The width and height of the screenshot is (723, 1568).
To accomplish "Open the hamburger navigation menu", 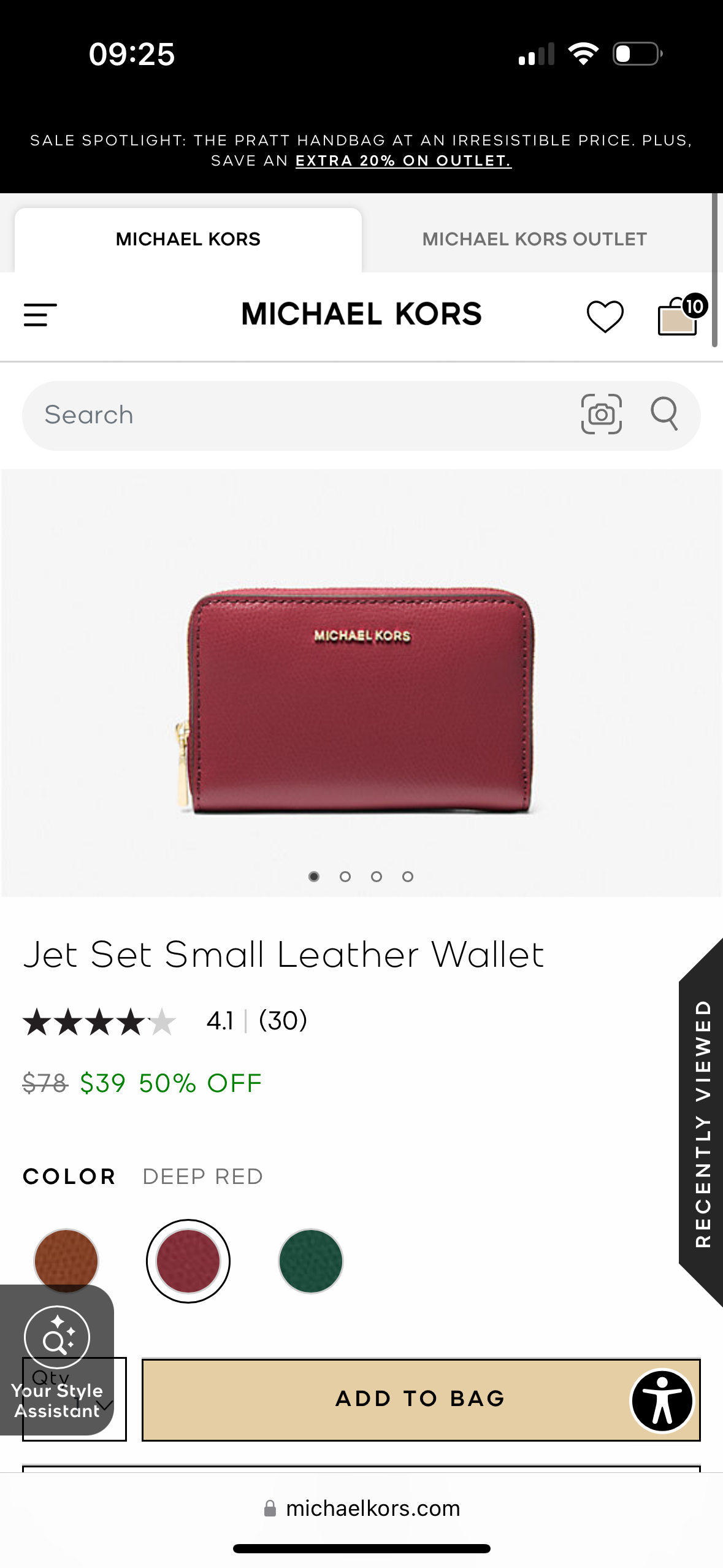I will point(40,315).
